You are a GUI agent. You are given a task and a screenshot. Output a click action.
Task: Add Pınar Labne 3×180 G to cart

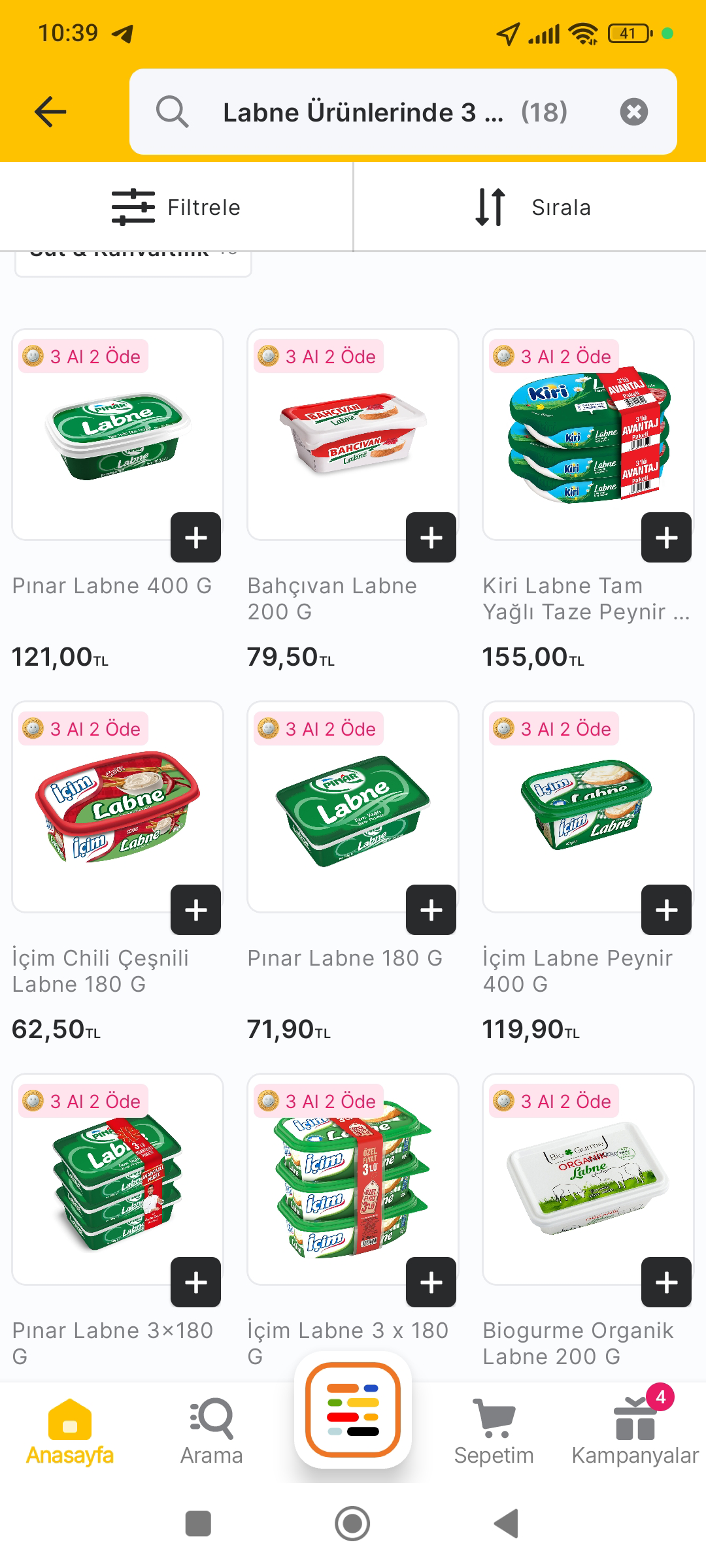coord(195,1282)
